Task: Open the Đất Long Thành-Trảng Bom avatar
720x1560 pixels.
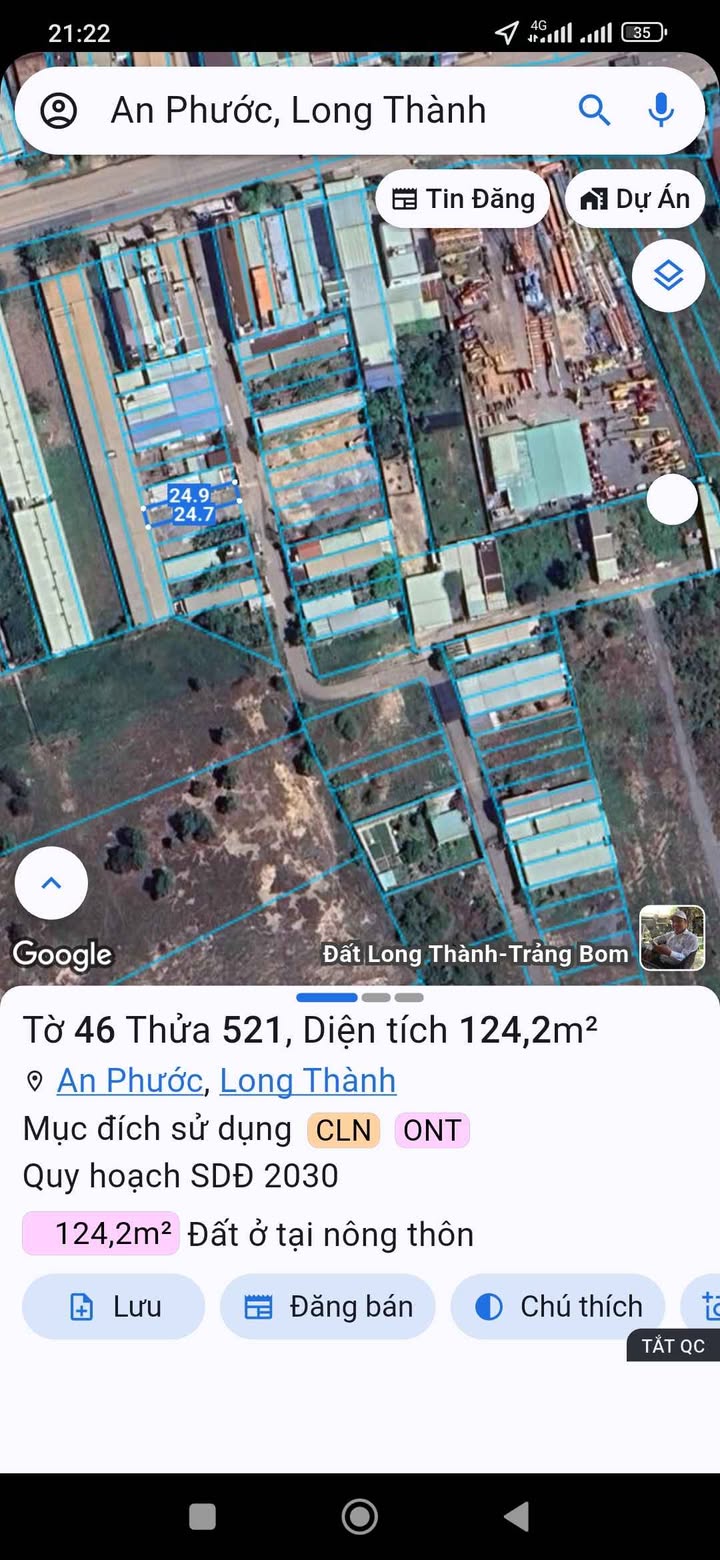Action: (x=672, y=938)
